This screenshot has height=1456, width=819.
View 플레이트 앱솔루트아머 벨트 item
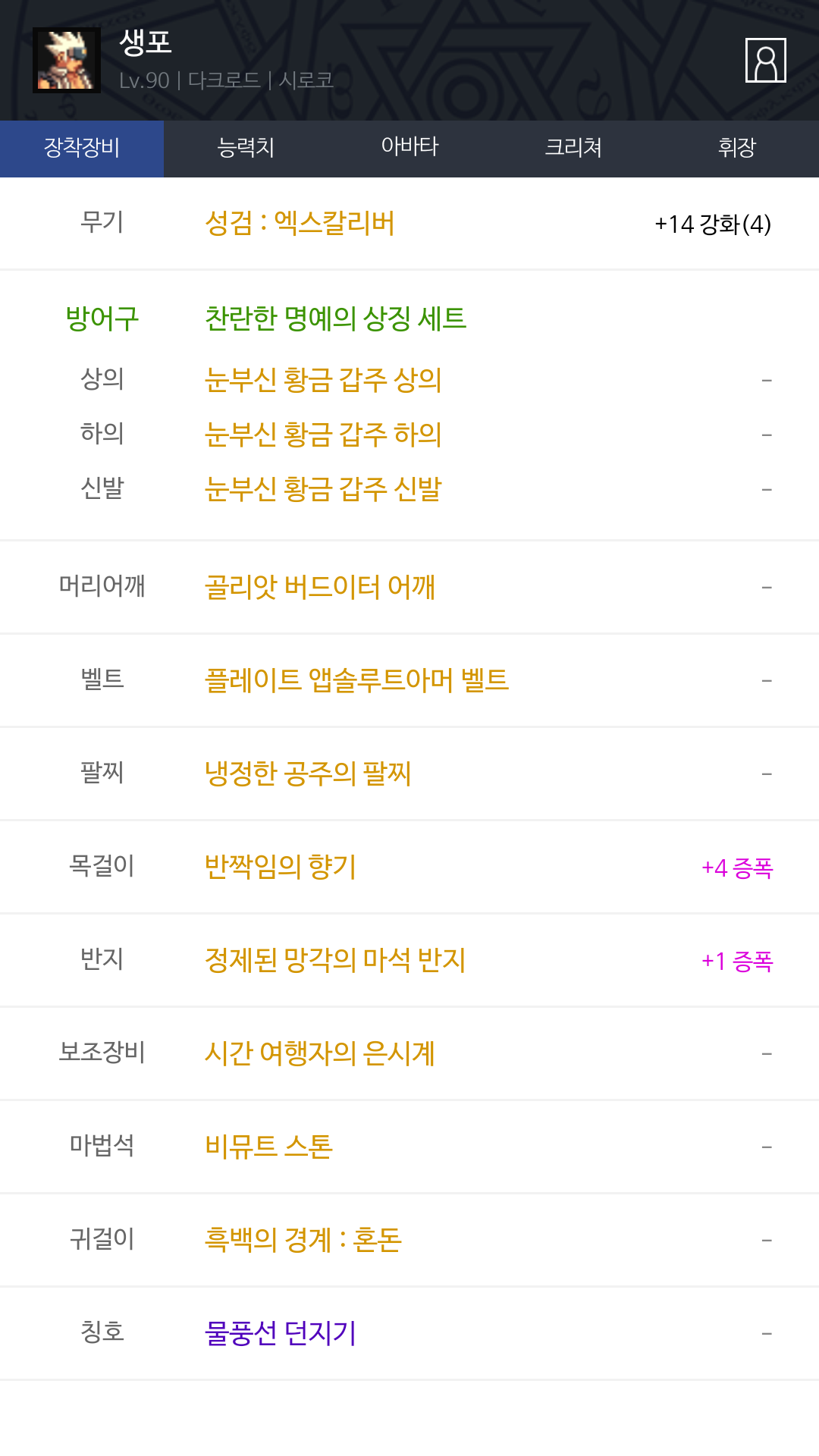356,680
